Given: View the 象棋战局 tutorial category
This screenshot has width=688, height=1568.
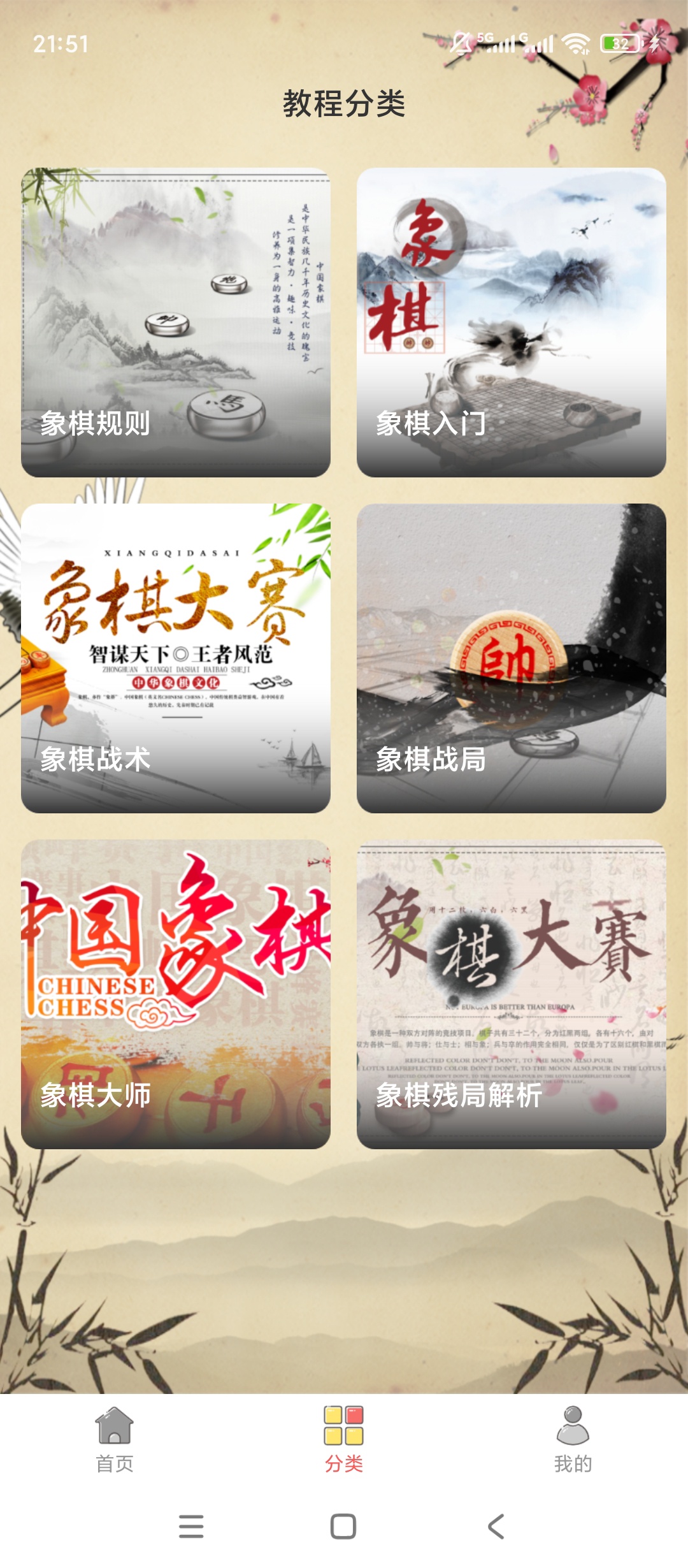Looking at the screenshot, I should point(512,658).
